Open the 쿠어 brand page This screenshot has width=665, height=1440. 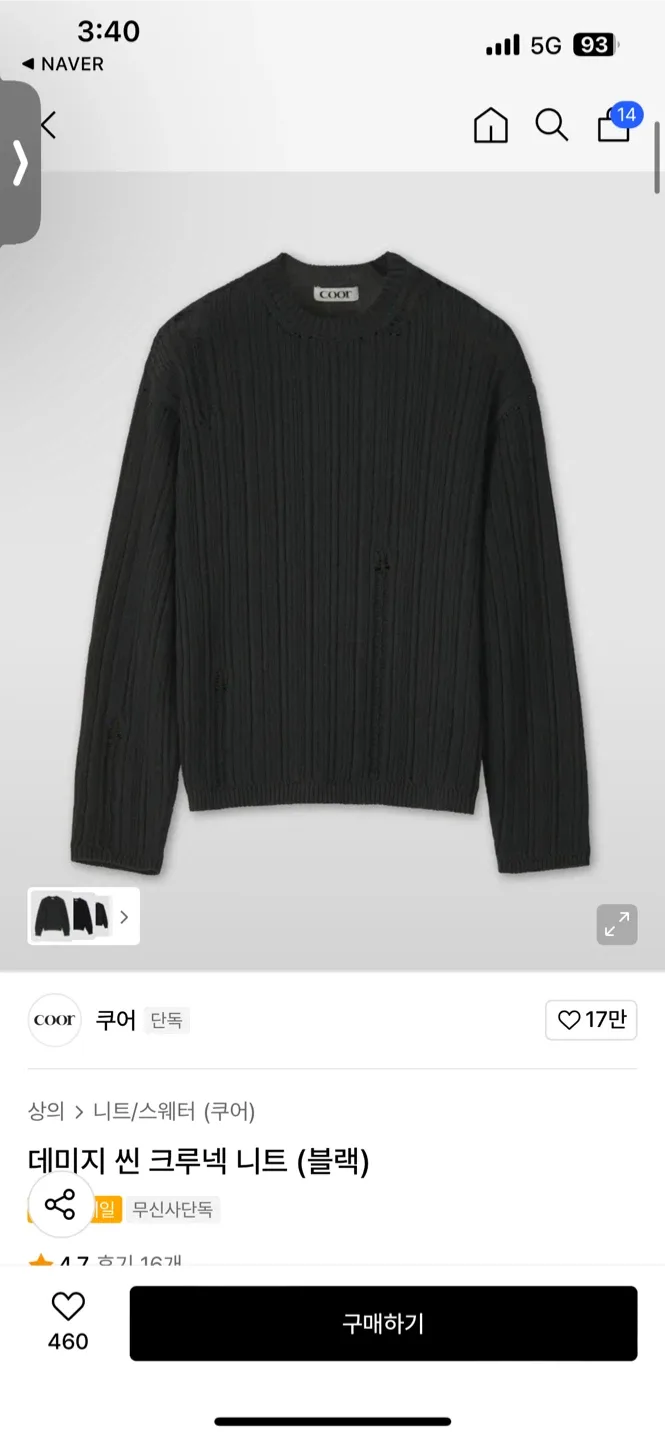115,1020
